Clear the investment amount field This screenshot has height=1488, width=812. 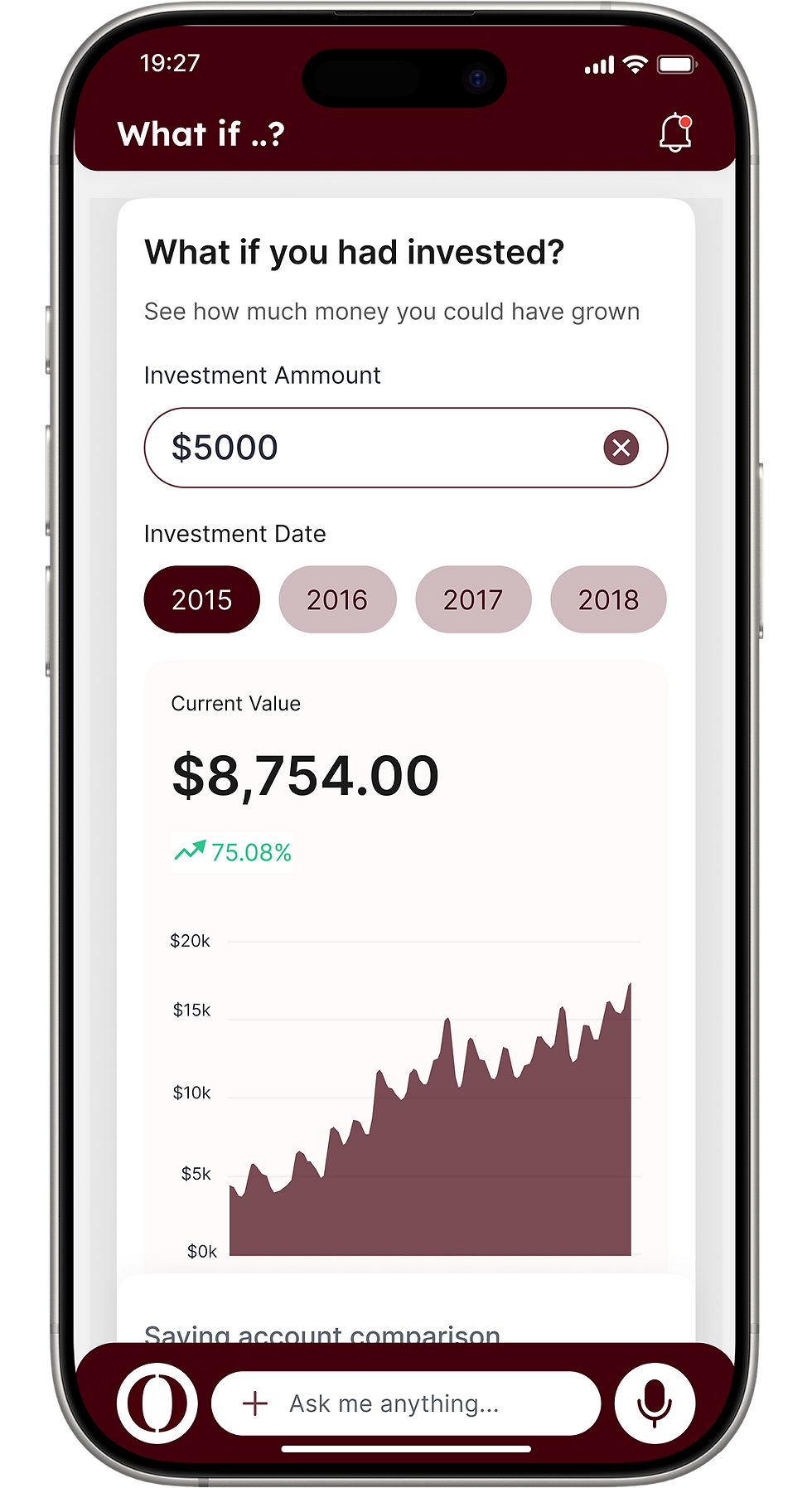tap(621, 448)
